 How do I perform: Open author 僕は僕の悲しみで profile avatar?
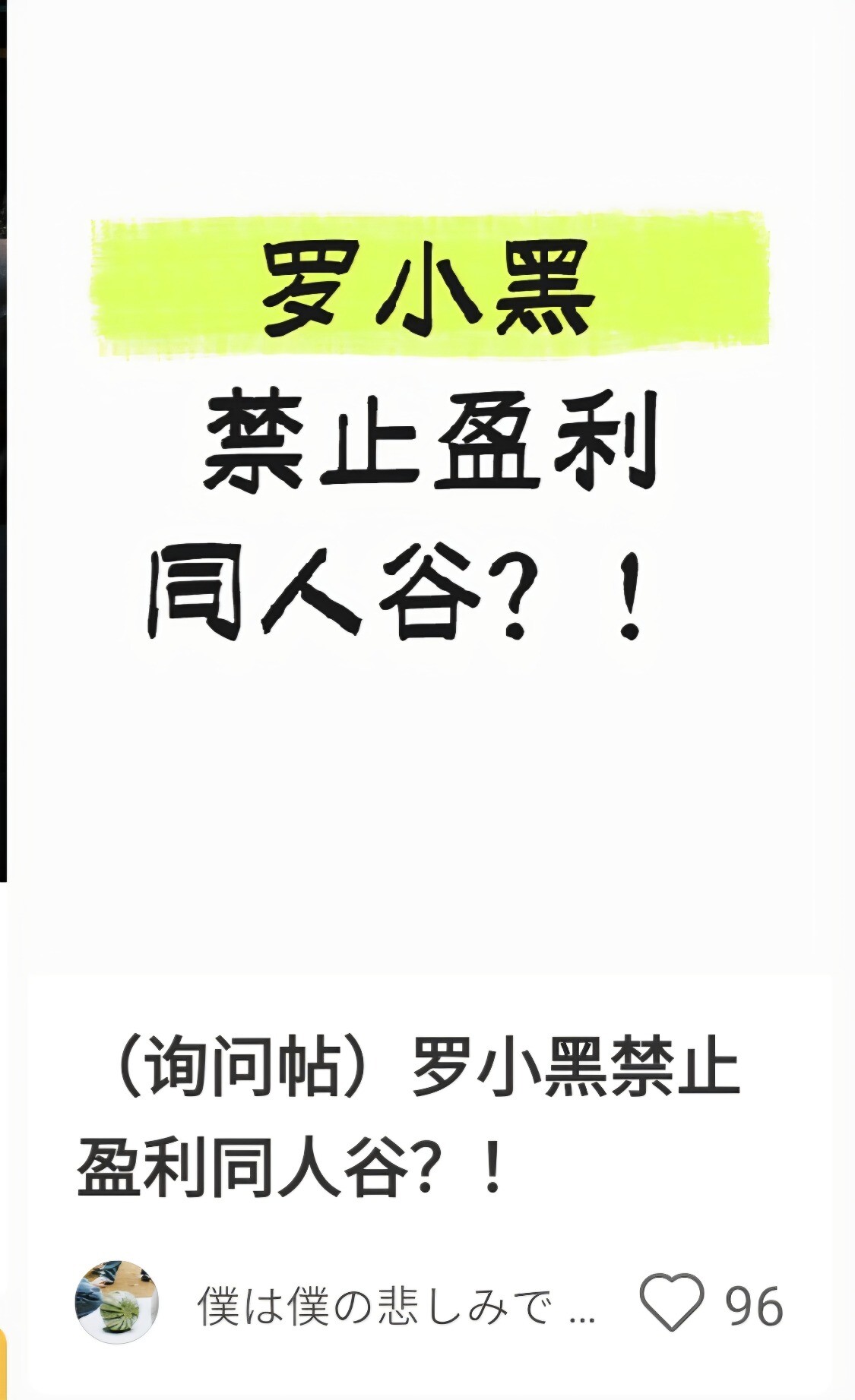coord(116,1302)
